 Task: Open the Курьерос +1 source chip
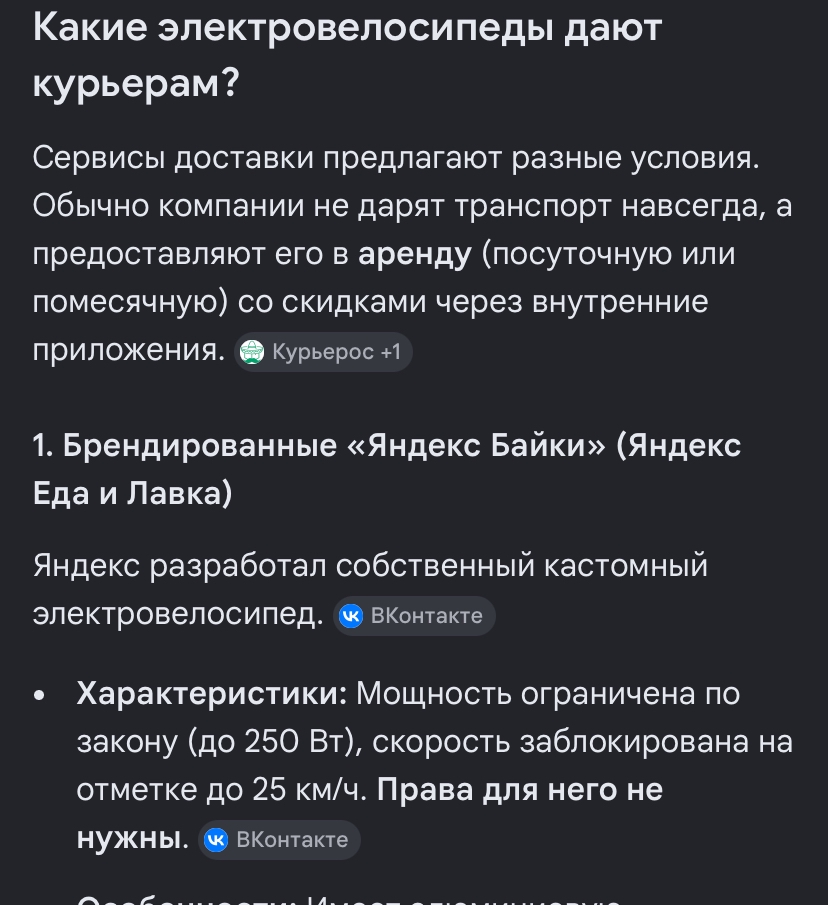(x=323, y=351)
